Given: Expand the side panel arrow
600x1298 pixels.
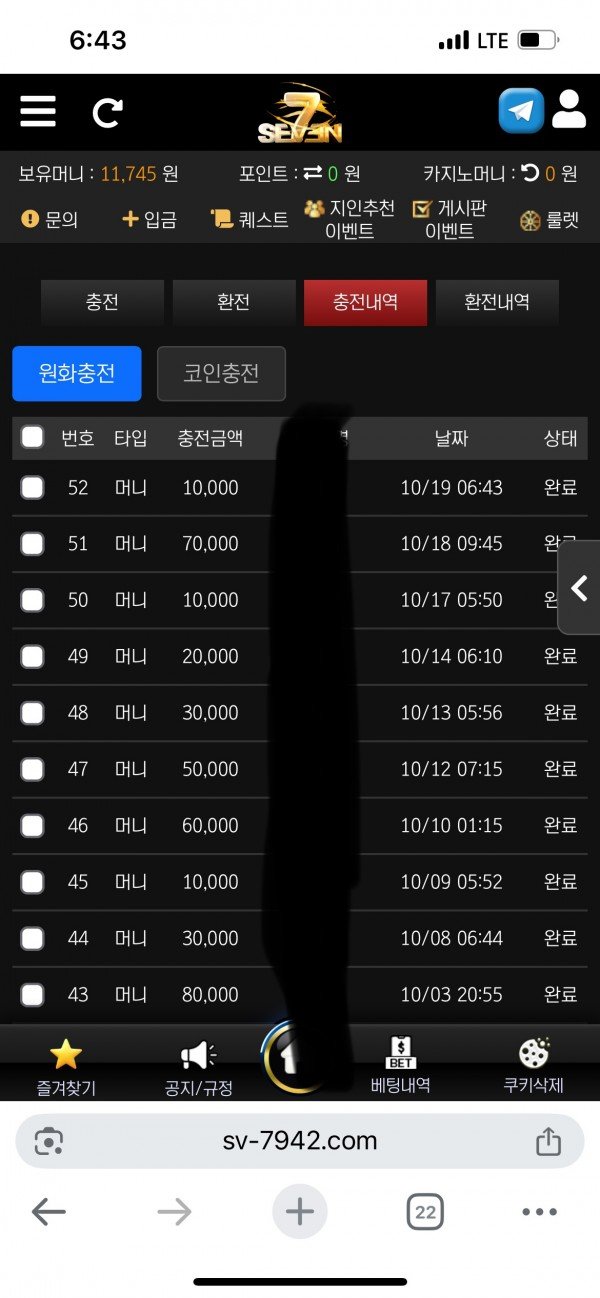Looking at the screenshot, I should pyautogui.click(x=579, y=588).
